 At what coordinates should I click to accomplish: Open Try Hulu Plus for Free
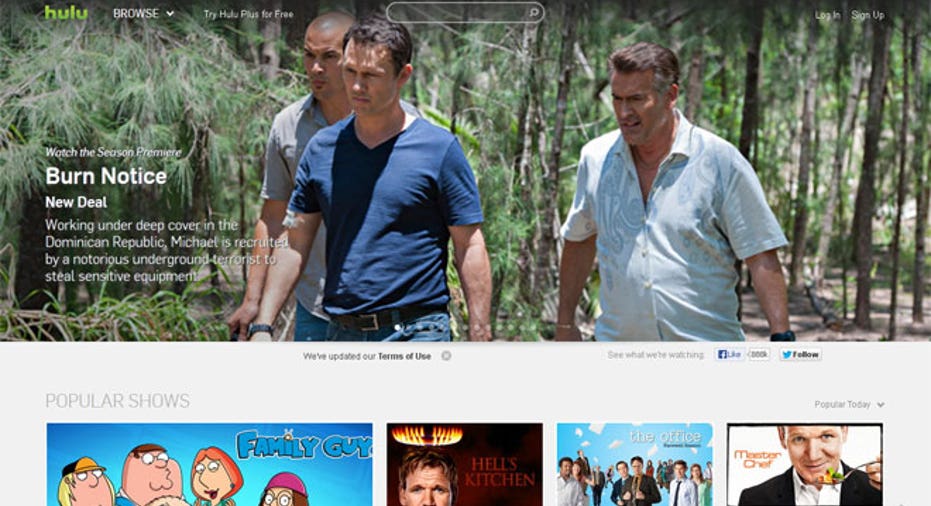248,15
